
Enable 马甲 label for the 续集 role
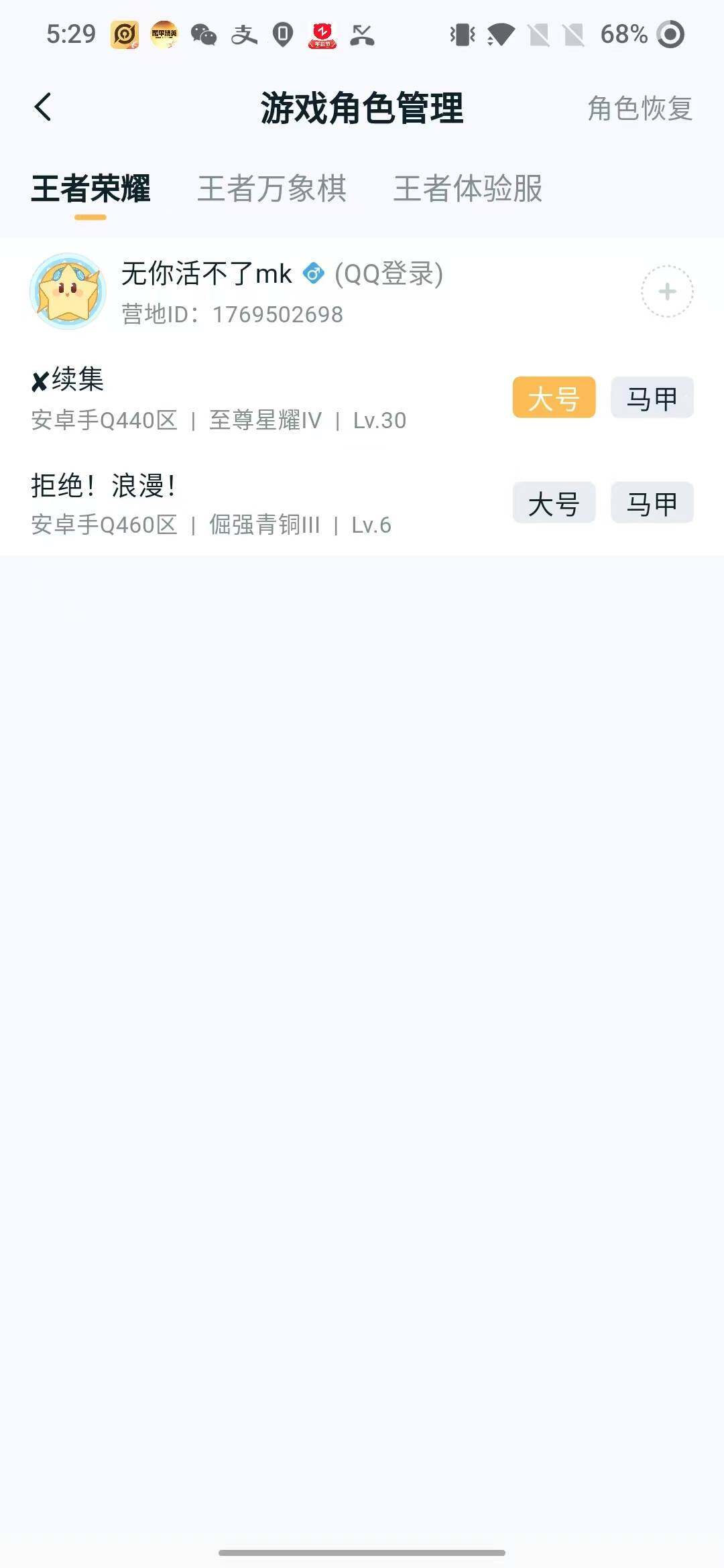pyautogui.click(x=651, y=398)
